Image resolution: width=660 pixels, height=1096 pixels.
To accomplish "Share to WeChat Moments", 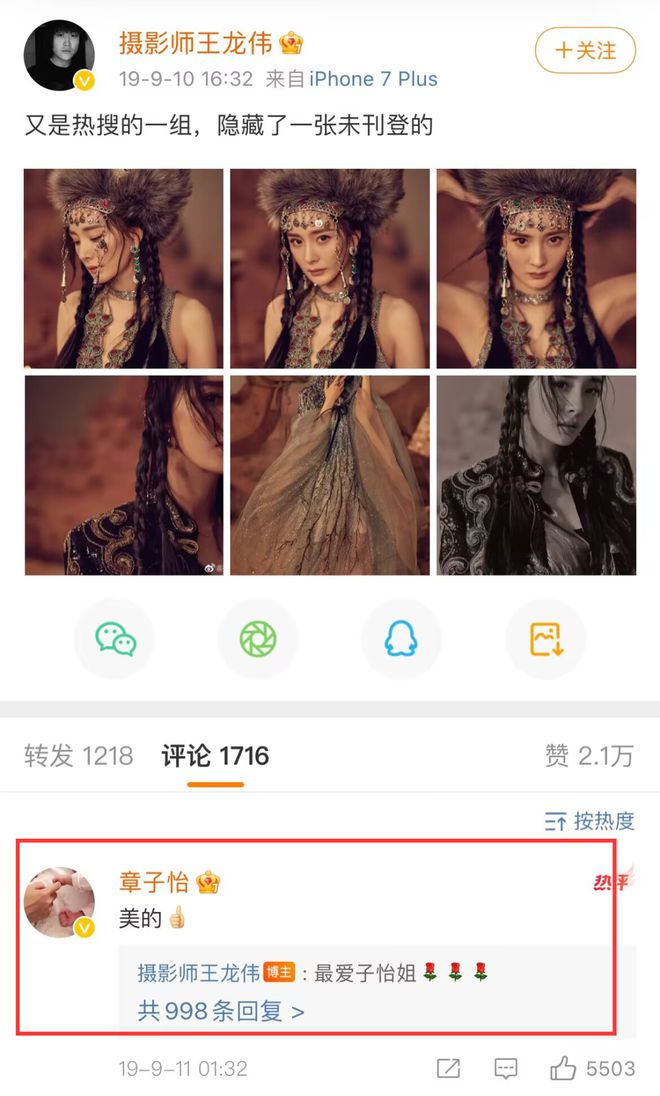I will (x=257, y=638).
